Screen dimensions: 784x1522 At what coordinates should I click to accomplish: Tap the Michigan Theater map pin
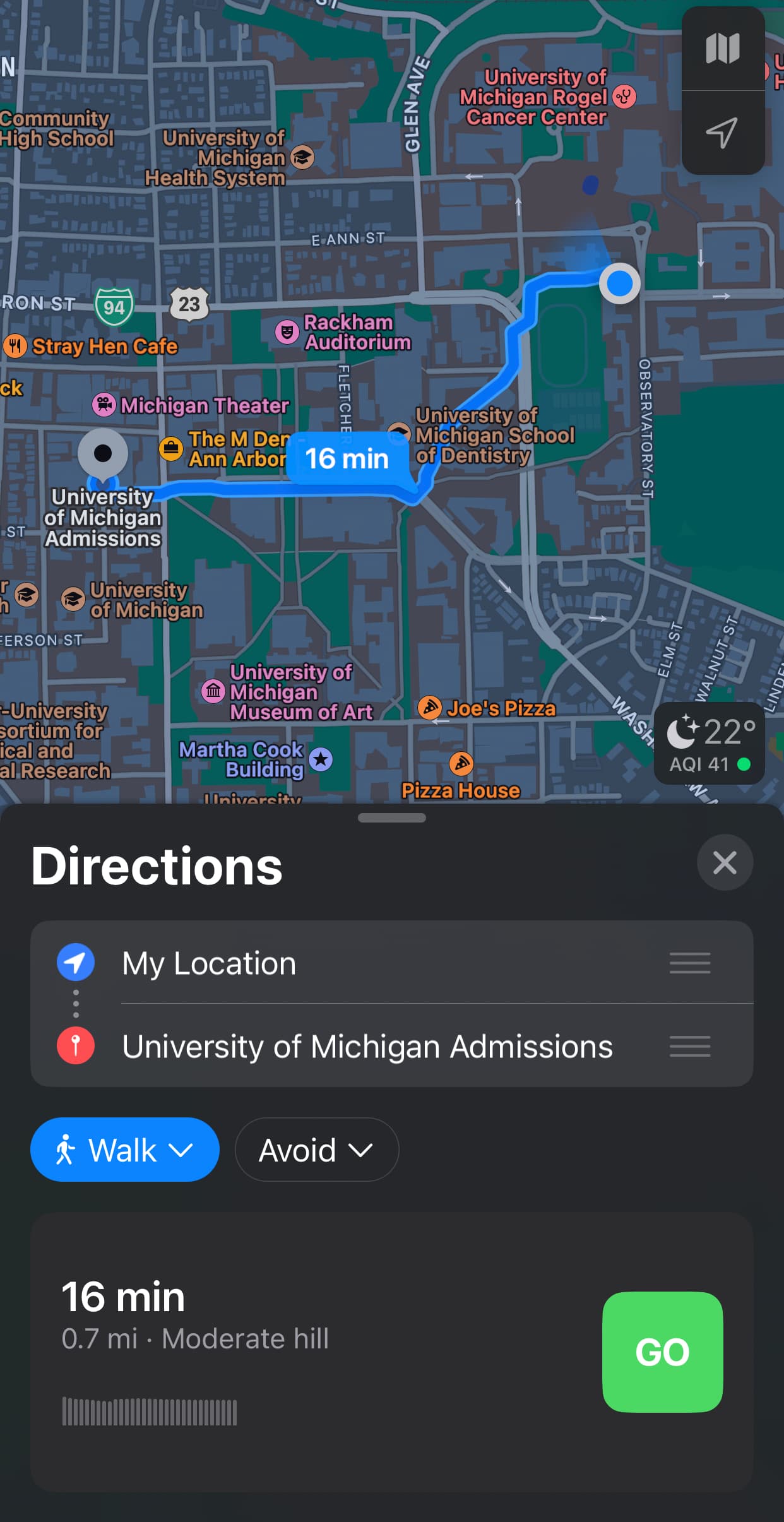(104, 405)
